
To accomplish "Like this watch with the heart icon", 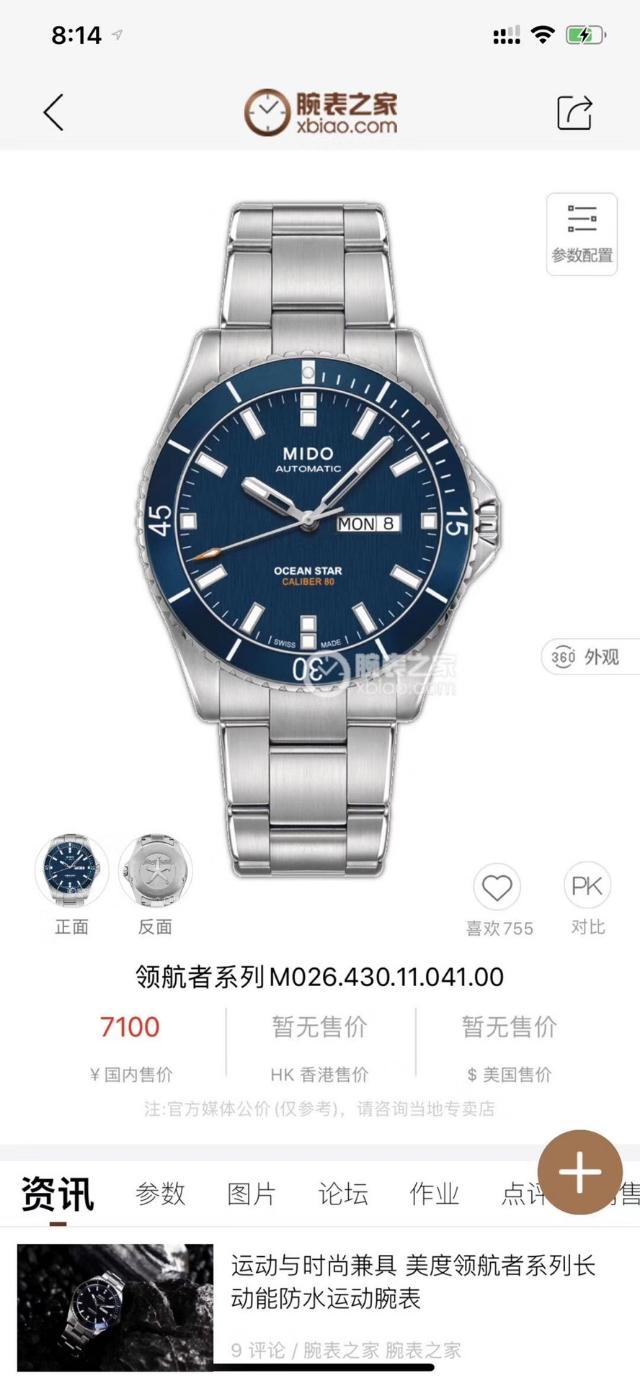I will tap(497, 887).
